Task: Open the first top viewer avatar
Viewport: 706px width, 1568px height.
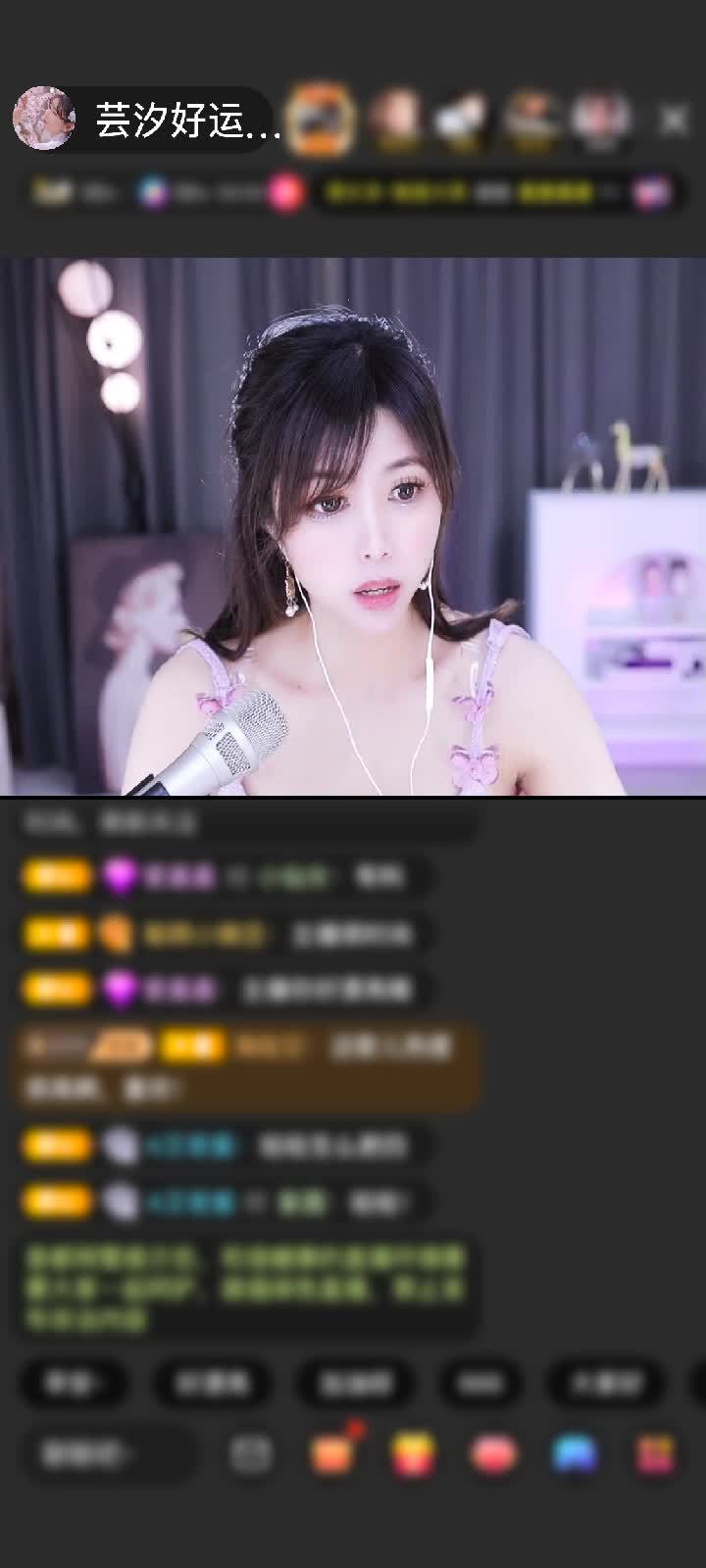Action: [323, 120]
